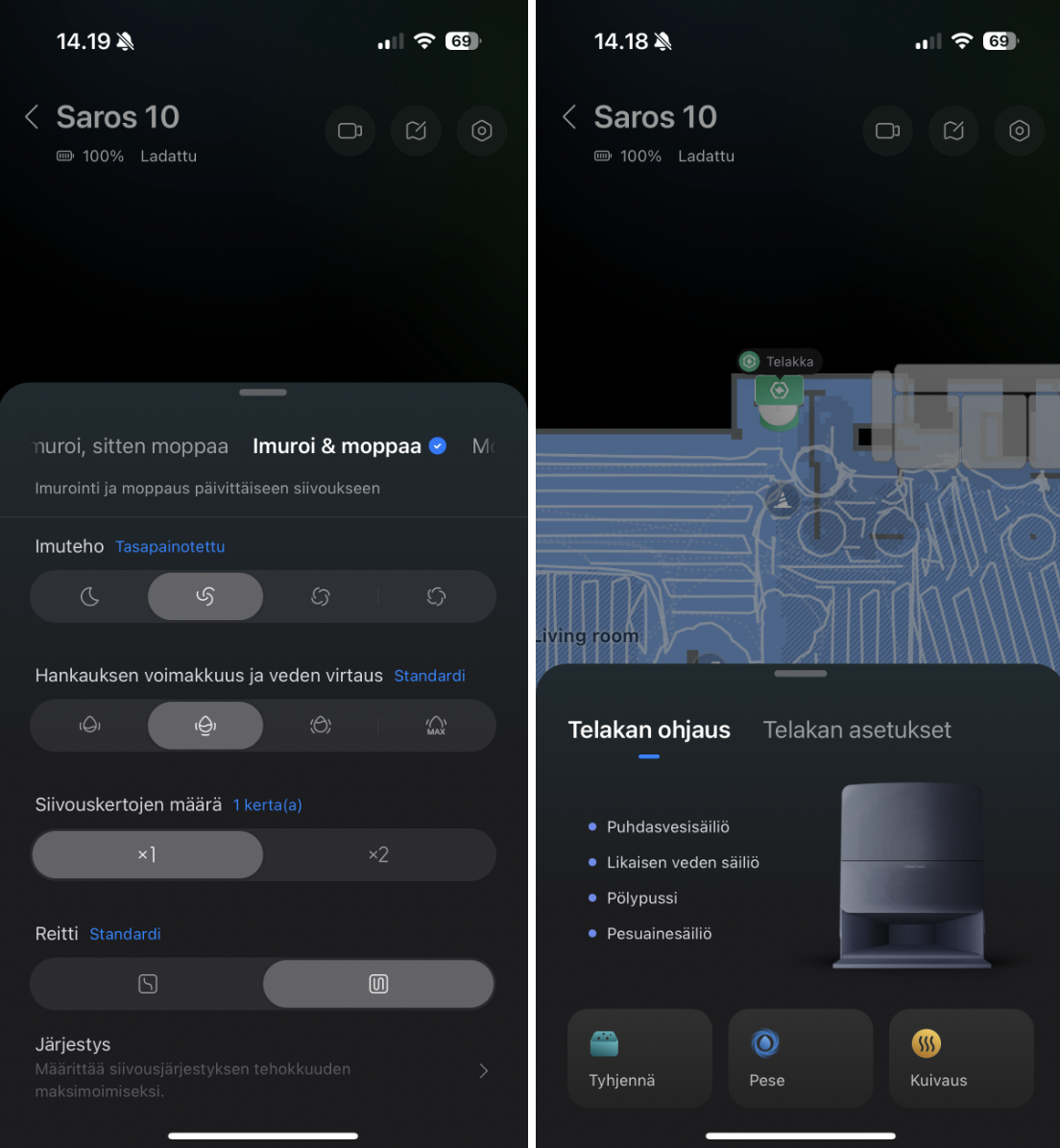This screenshot has width=1060, height=1148.
Task: Select quiet suction mode with moon icon
Action: 89,597
